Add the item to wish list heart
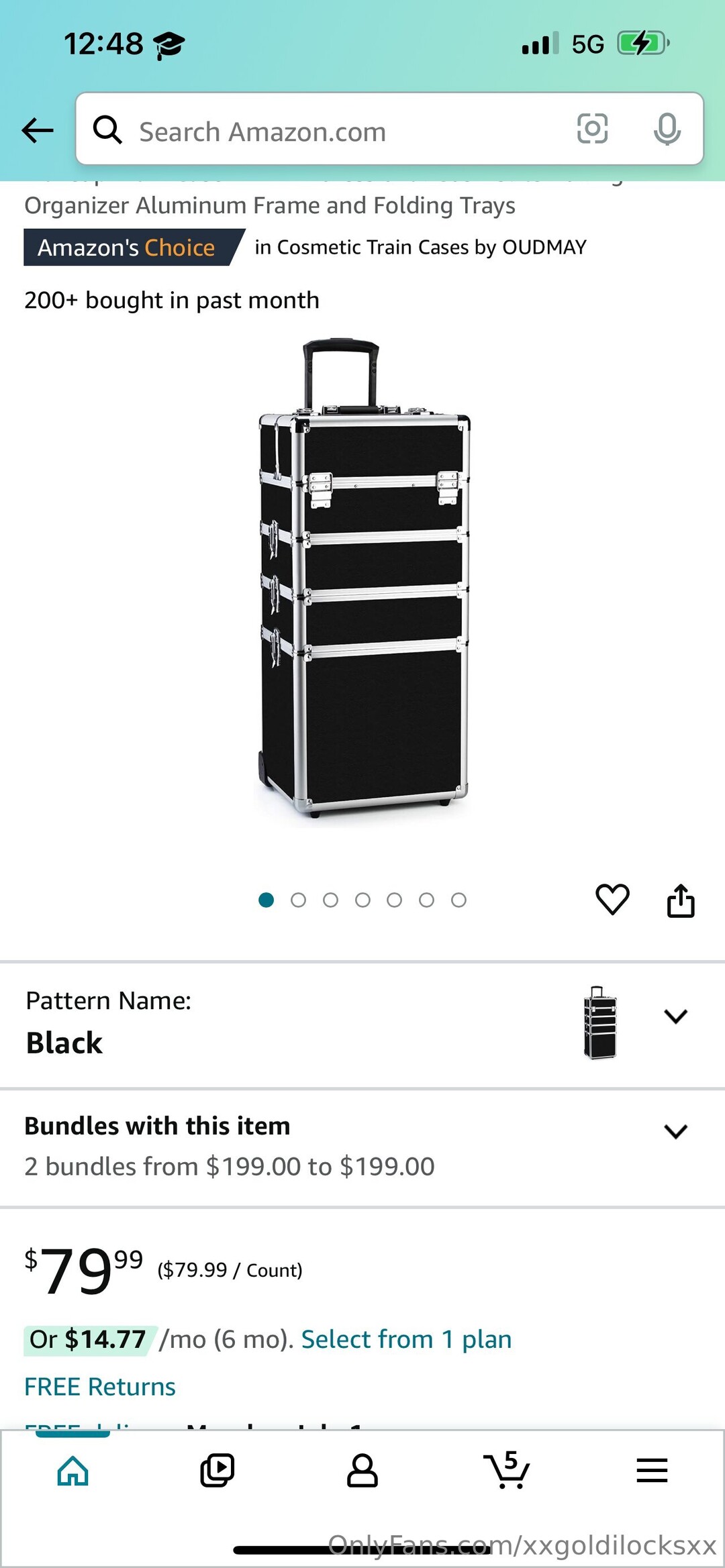 (612, 900)
